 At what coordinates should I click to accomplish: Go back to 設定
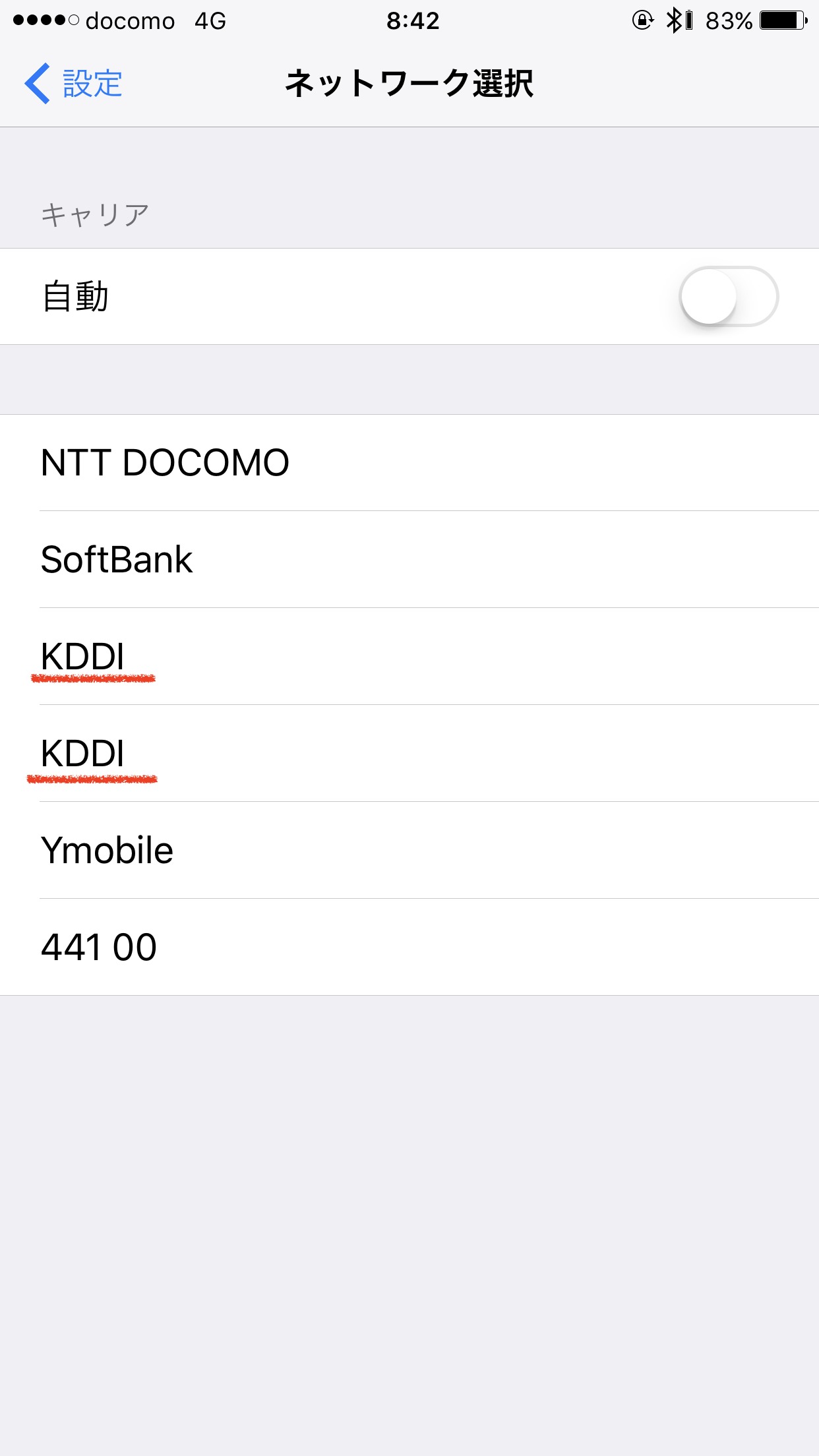(x=73, y=84)
